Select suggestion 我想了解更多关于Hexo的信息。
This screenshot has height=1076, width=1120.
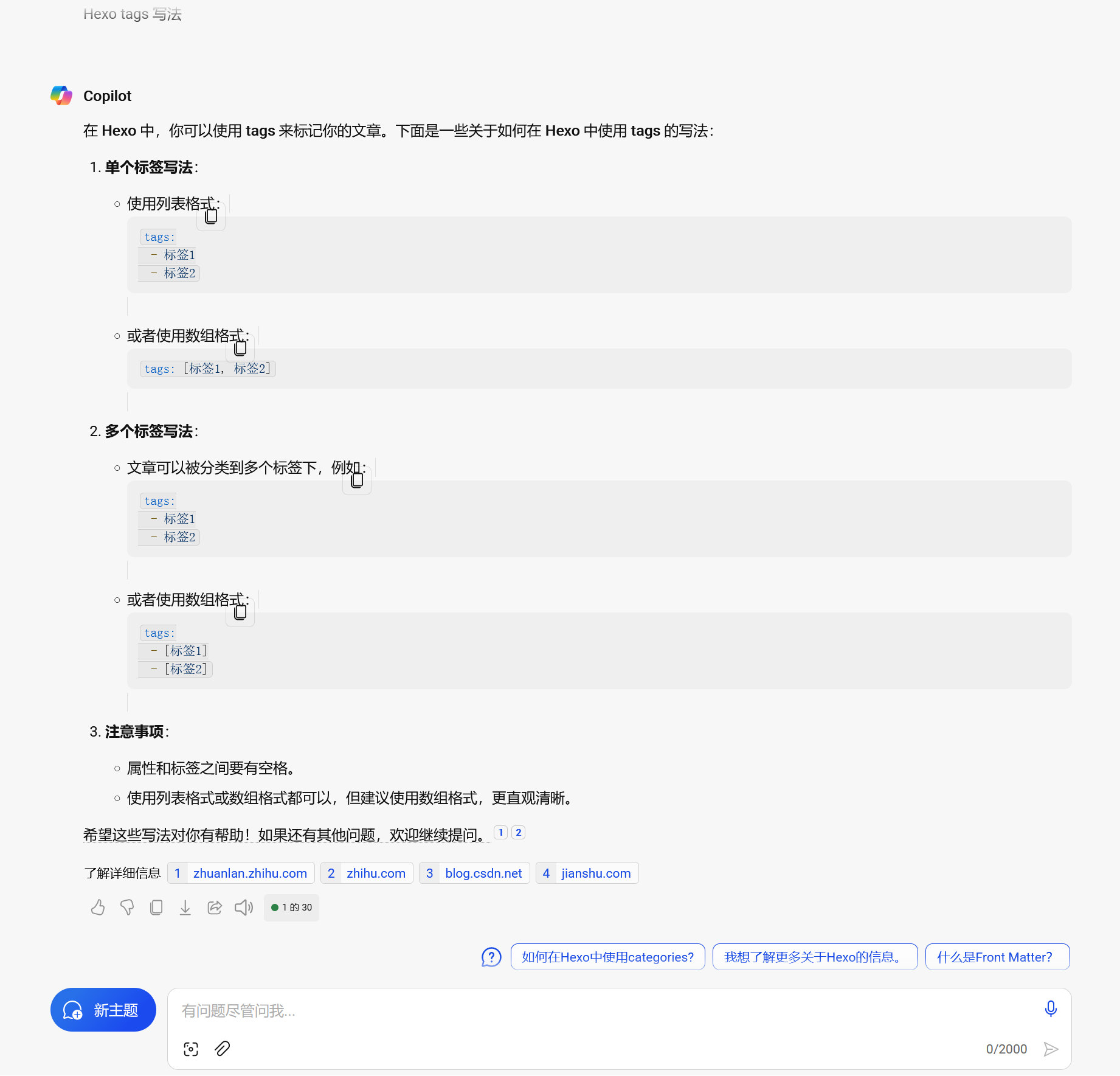(815, 957)
